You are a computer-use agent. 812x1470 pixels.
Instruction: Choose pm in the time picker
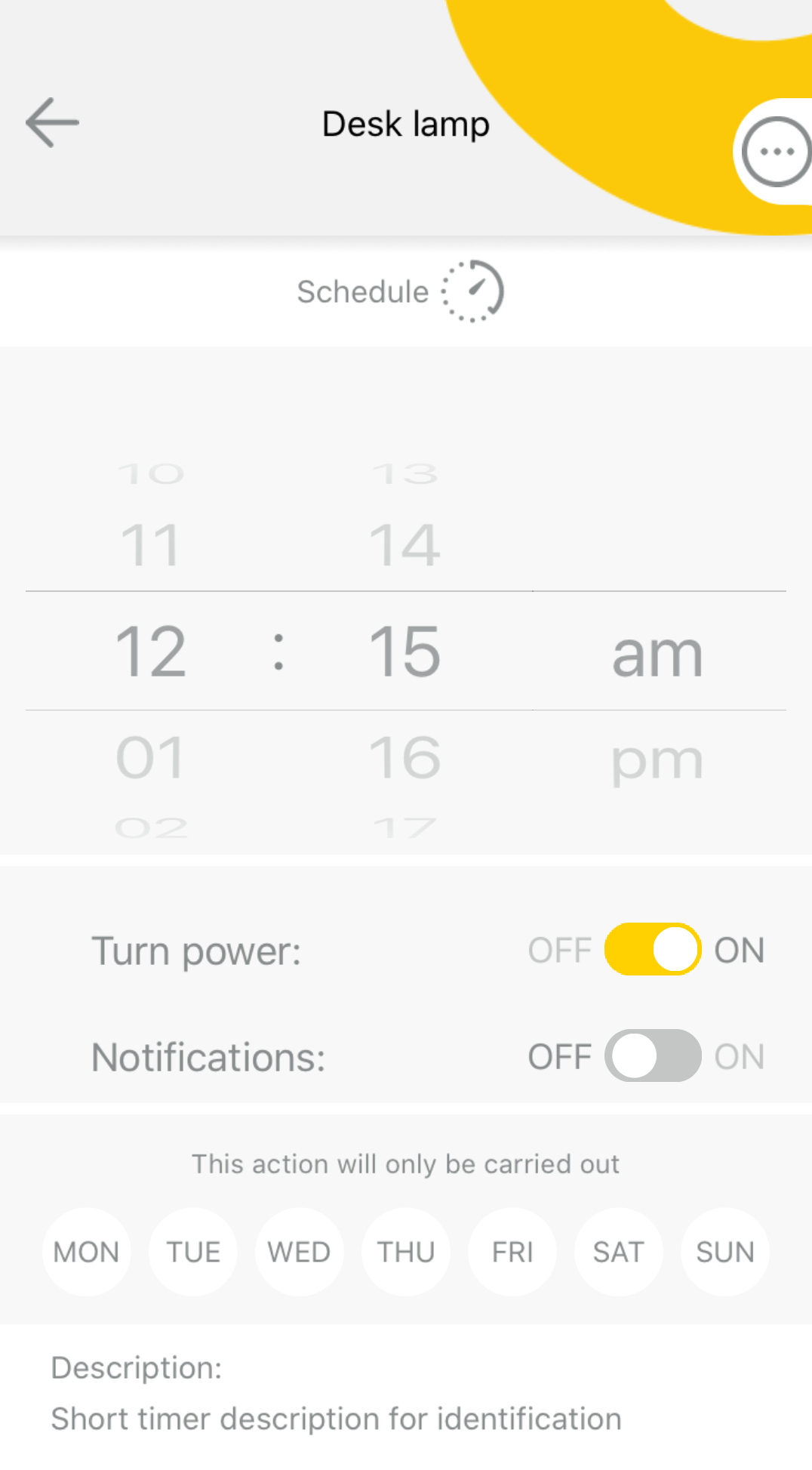(x=657, y=759)
